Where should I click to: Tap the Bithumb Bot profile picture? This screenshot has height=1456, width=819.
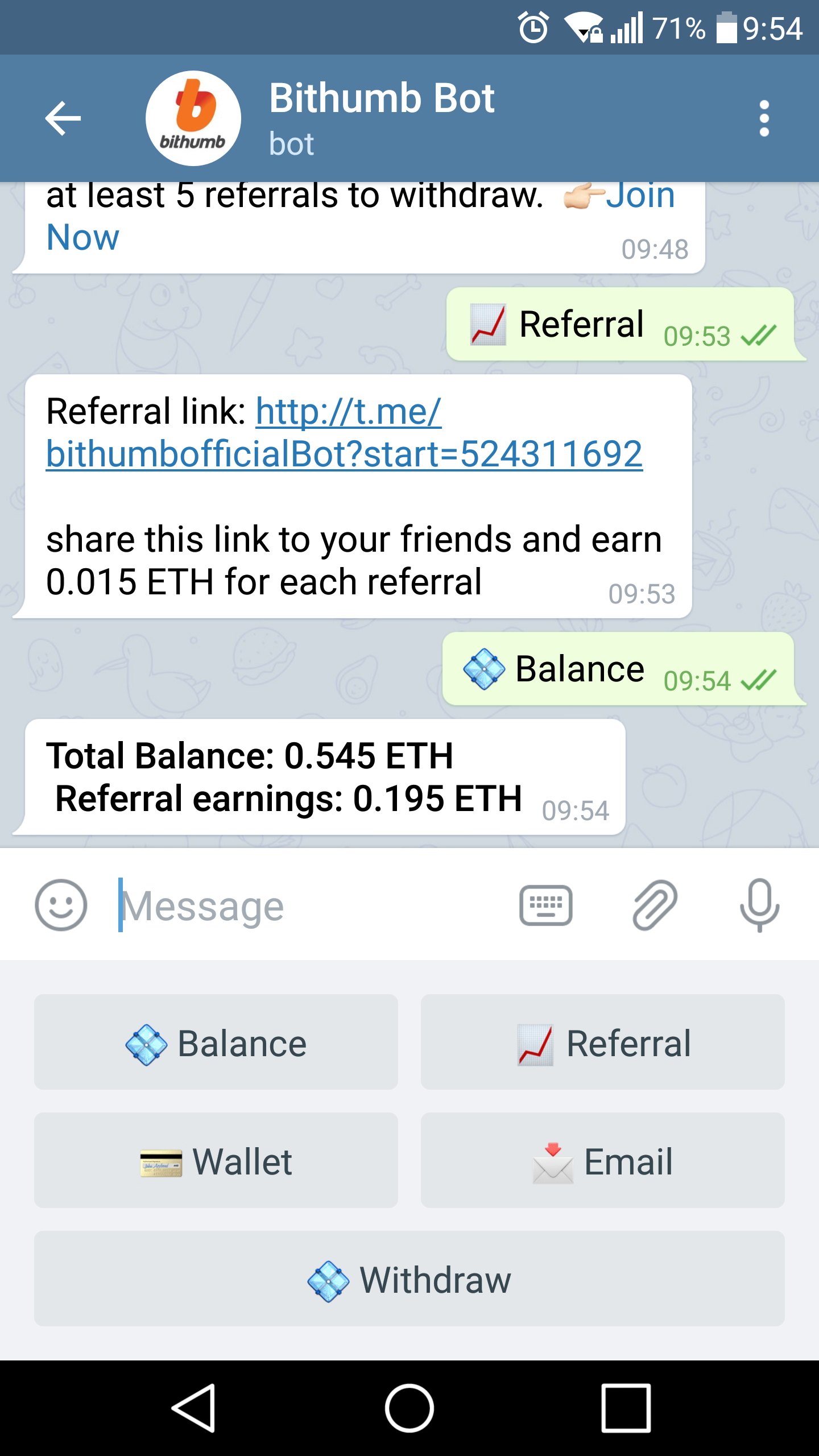(193, 118)
